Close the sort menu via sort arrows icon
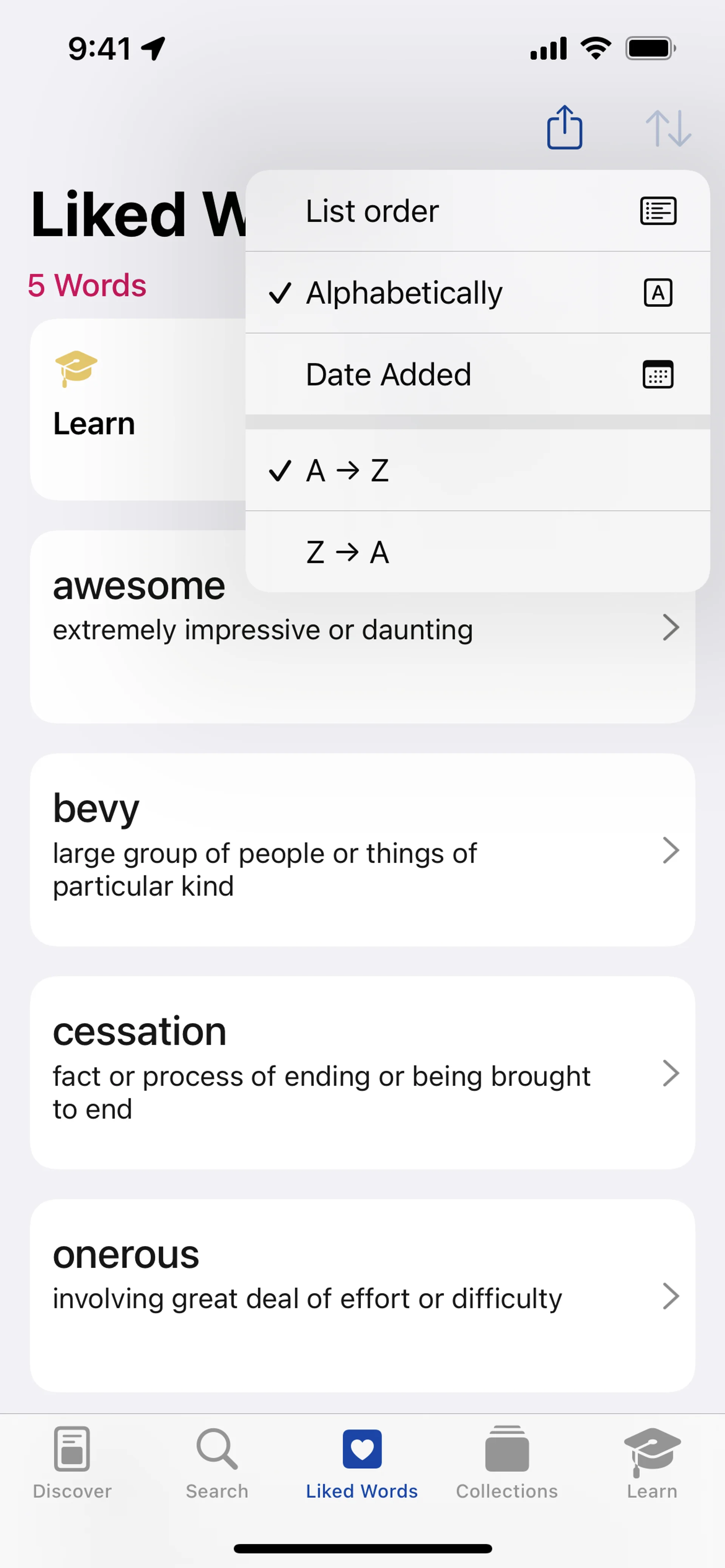 pos(668,128)
